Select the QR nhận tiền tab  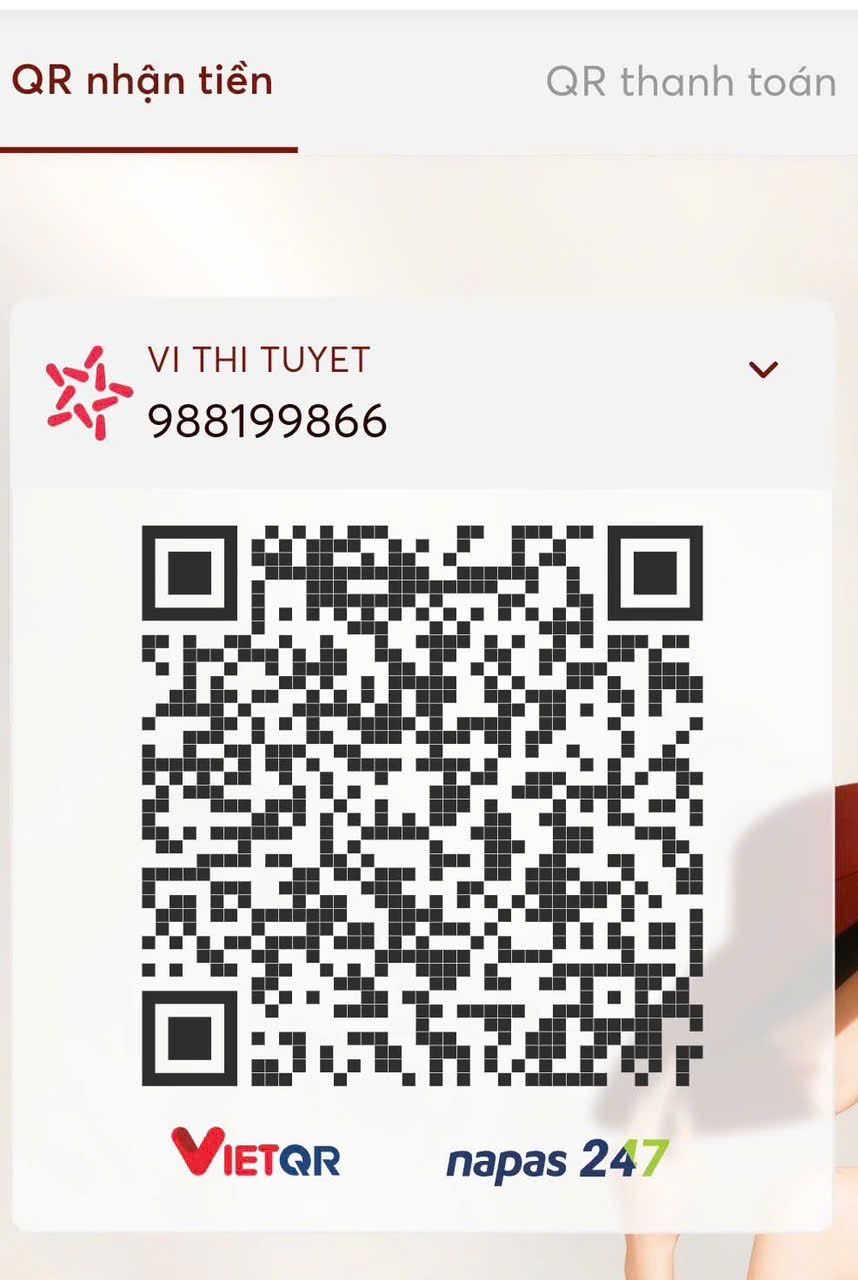tap(142, 82)
